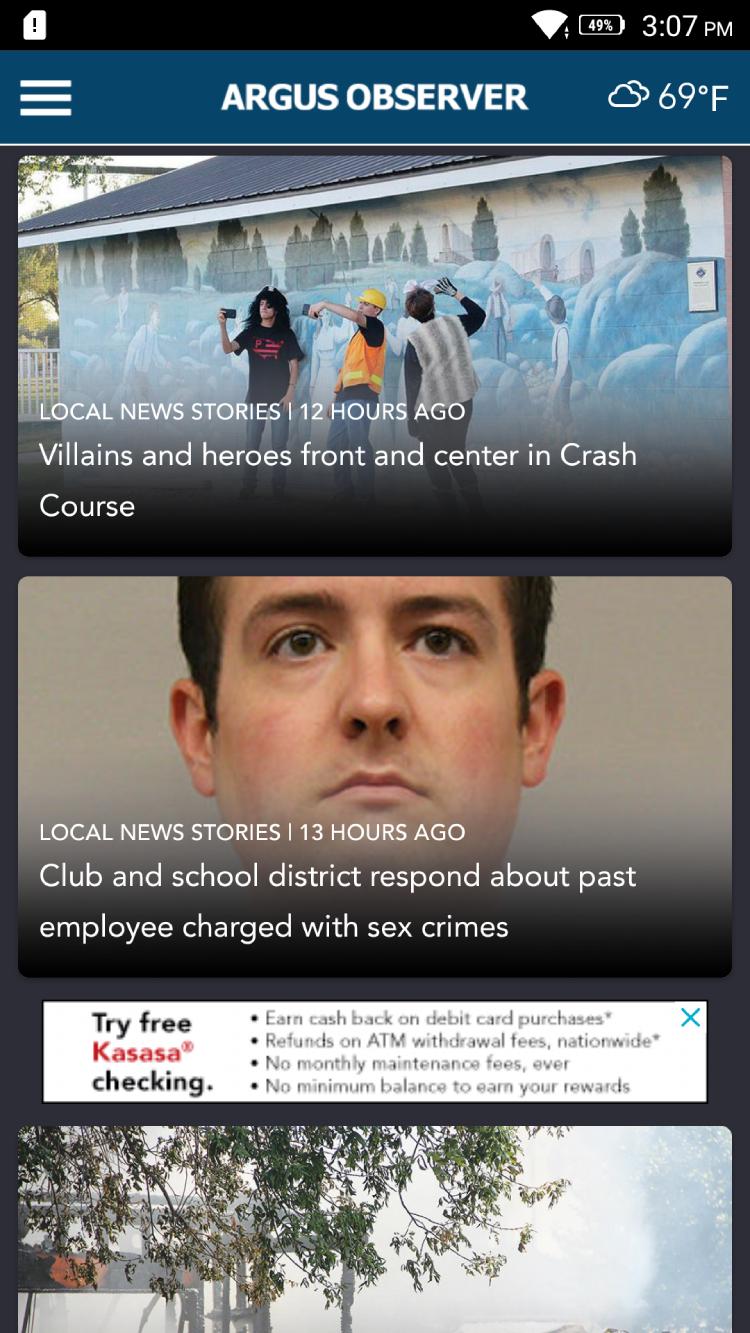
Task: Open the story card with the smoky trees photo
Action: click(374, 1228)
